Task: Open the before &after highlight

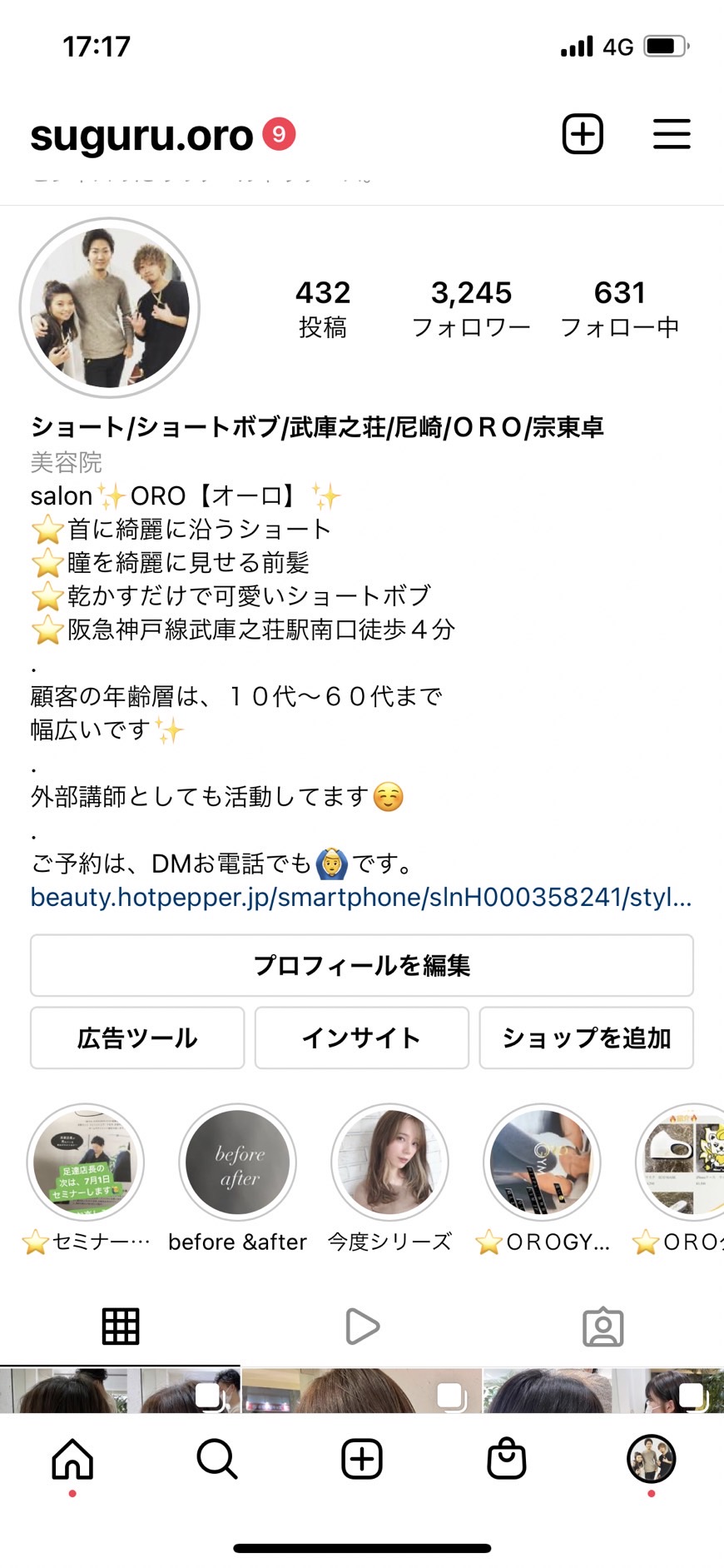Action: coord(238,1162)
